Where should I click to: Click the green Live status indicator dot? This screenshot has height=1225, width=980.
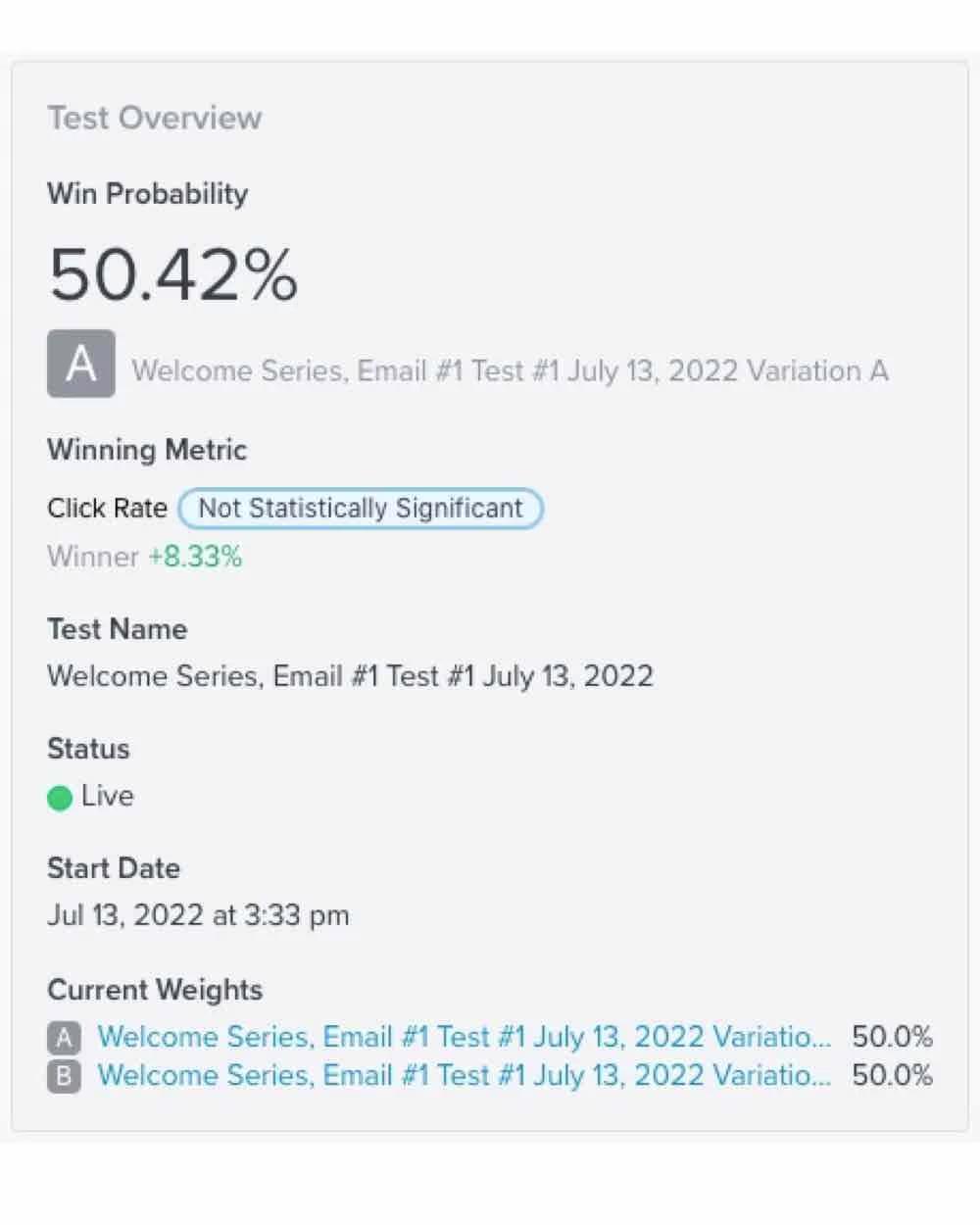[60, 797]
